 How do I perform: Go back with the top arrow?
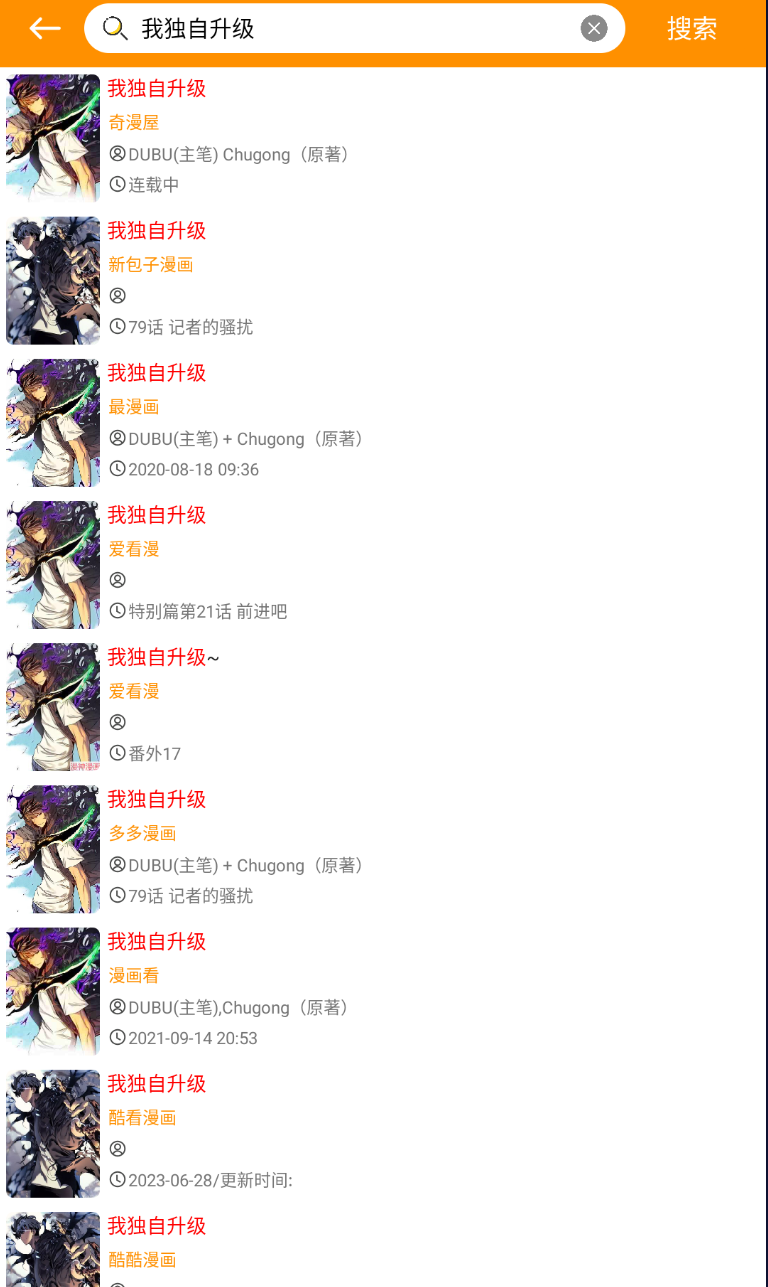45,29
